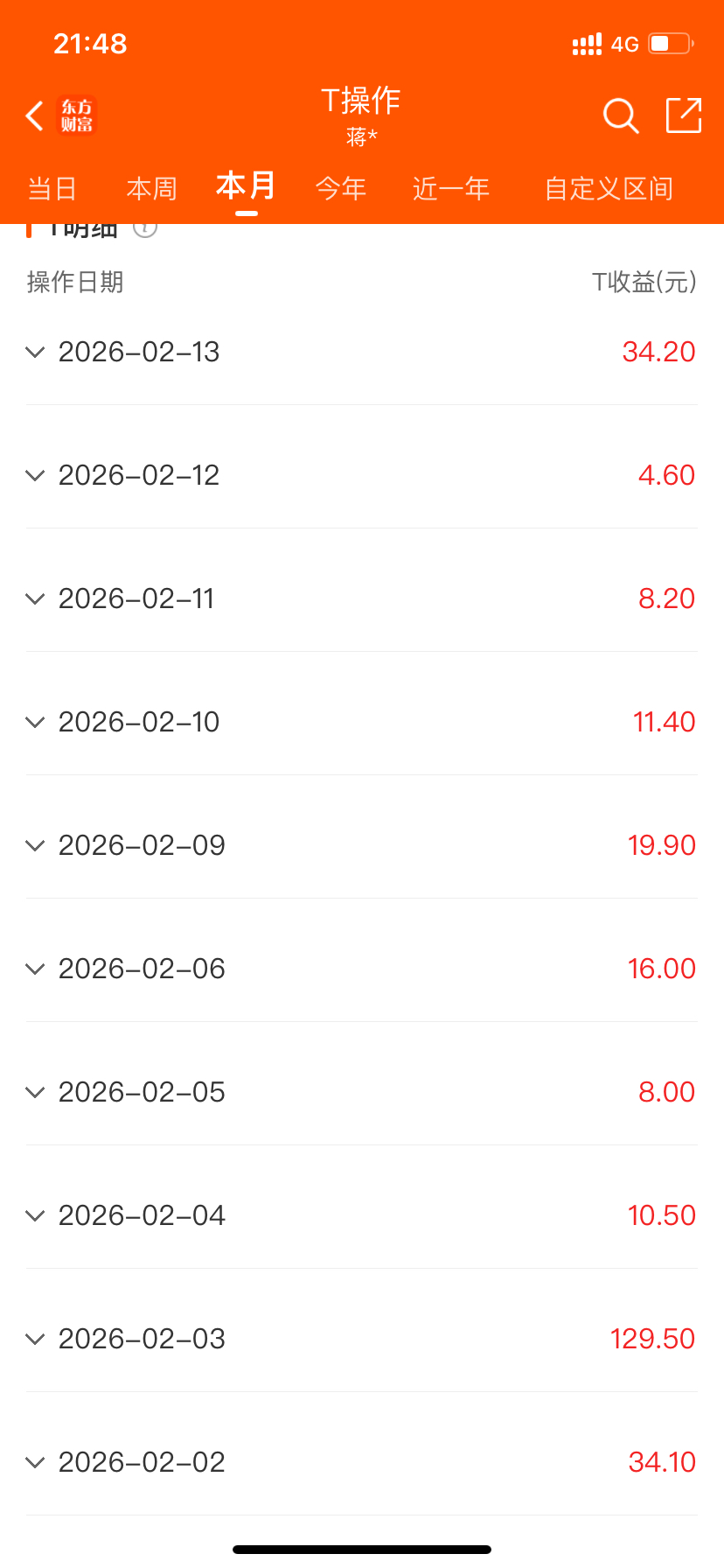
Task: Open the search magnifier icon
Action: 621,115
